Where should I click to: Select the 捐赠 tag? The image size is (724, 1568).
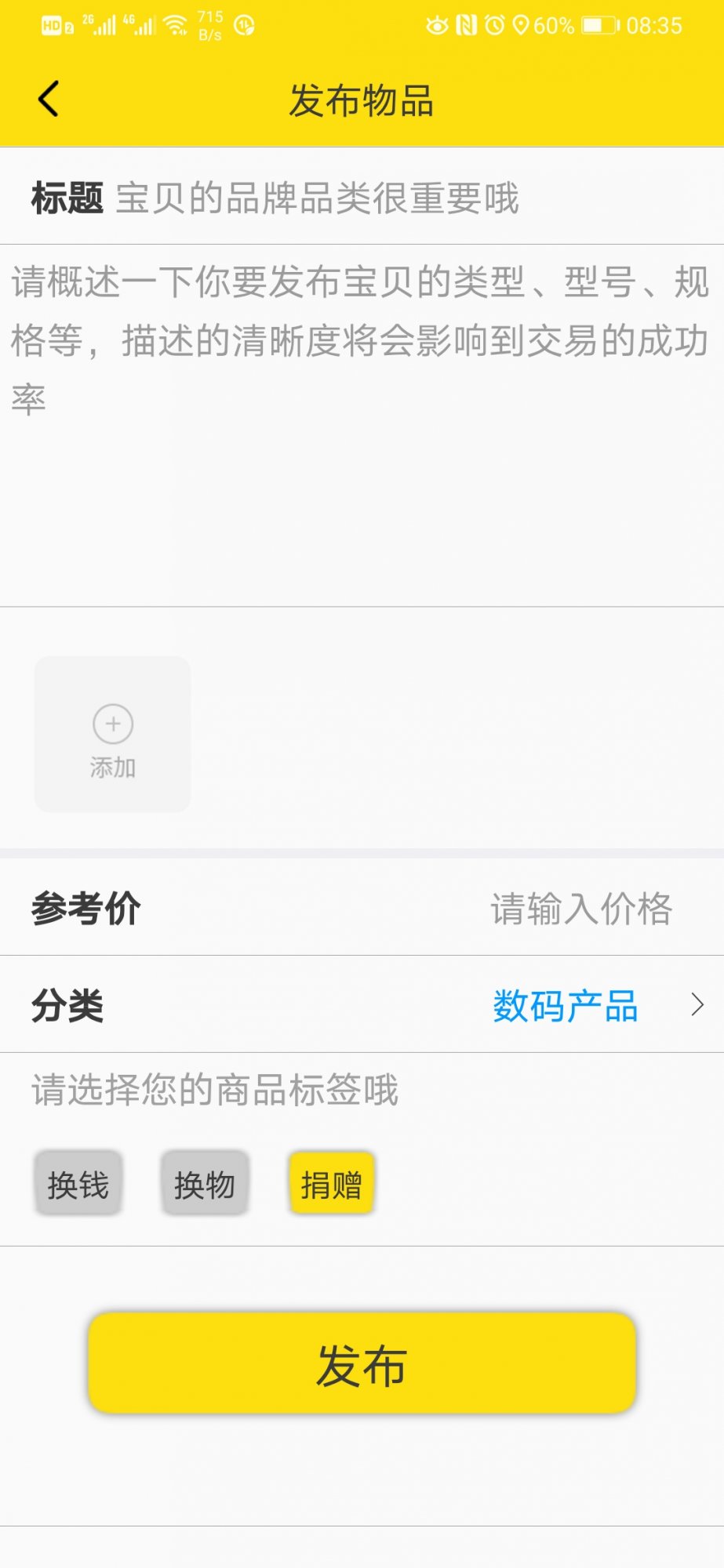pos(331,1184)
